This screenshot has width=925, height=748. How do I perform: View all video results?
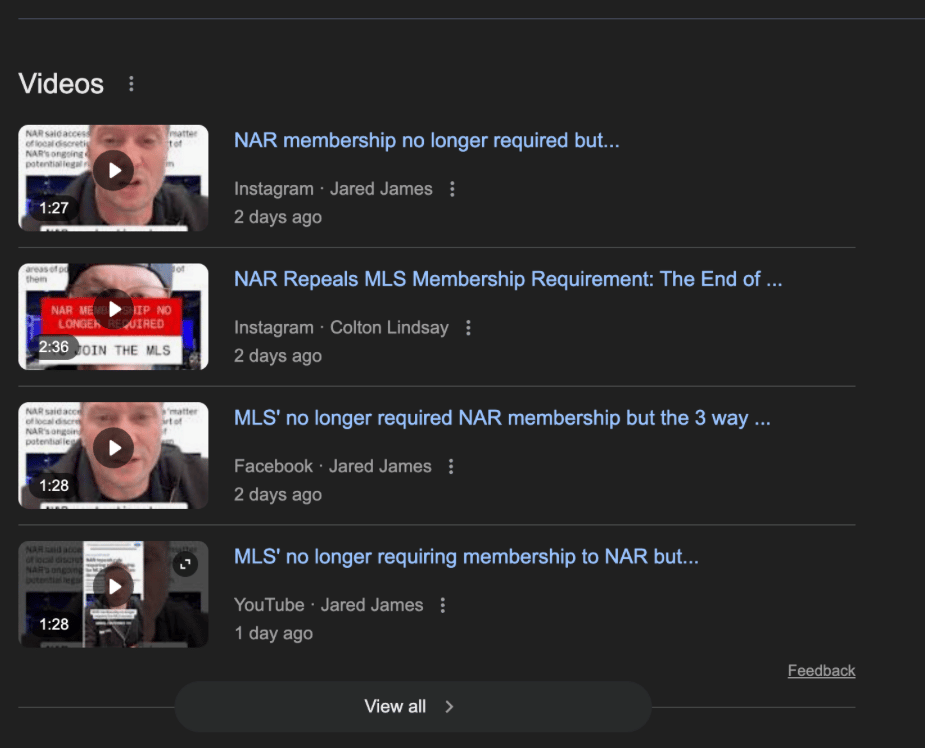(412, 707)
